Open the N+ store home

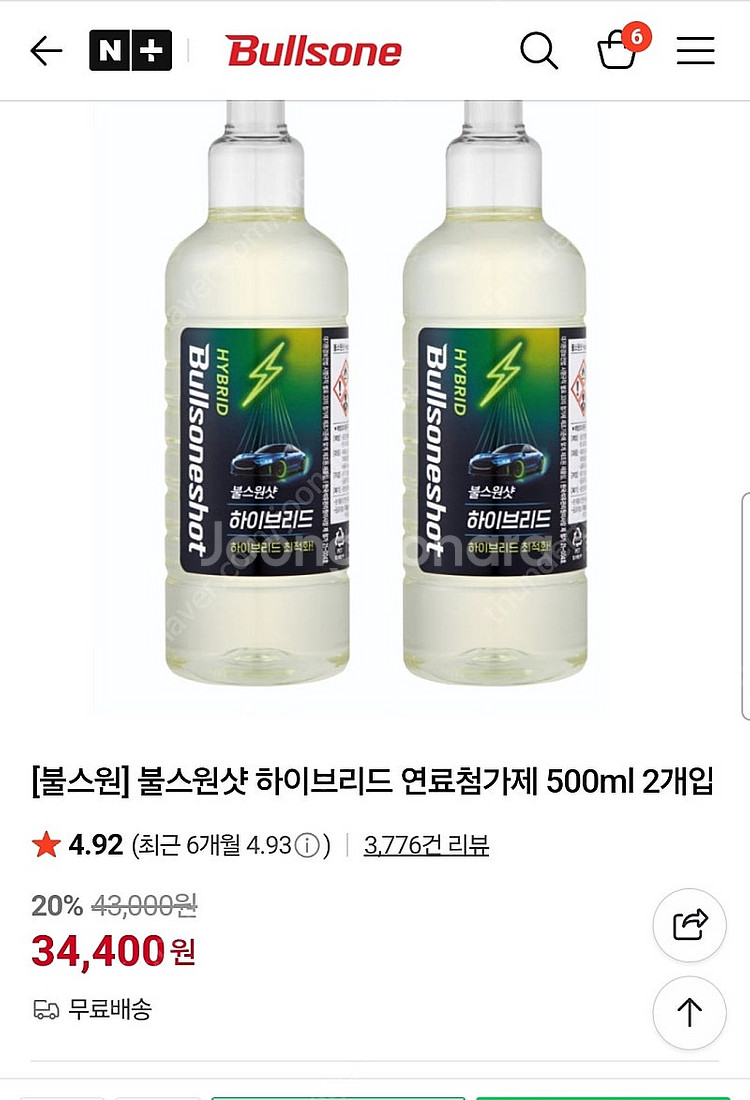click(x=130, y=51)
